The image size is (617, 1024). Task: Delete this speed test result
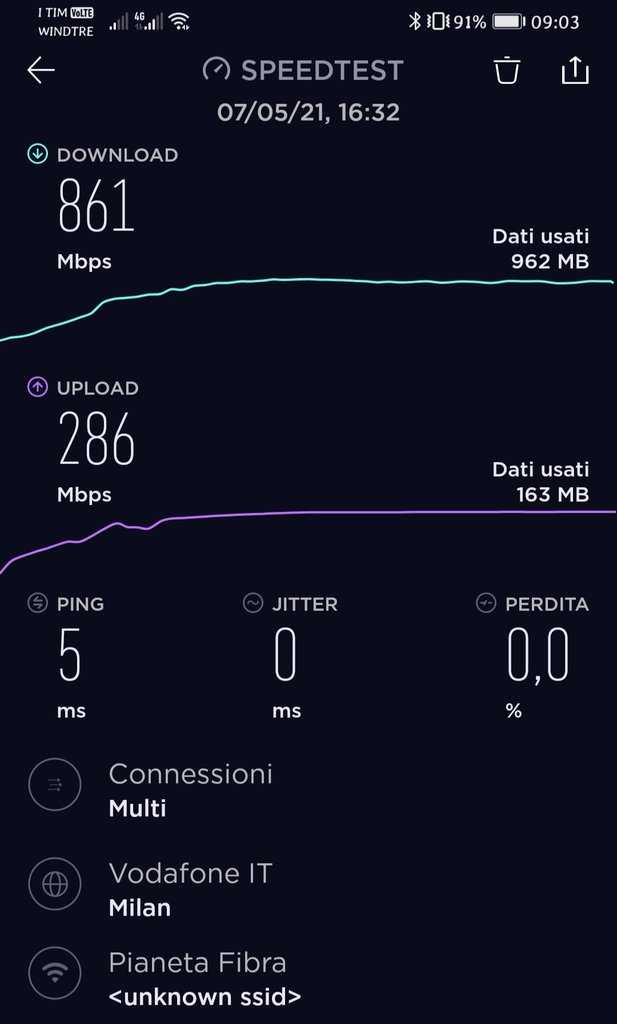coord(507,70)
